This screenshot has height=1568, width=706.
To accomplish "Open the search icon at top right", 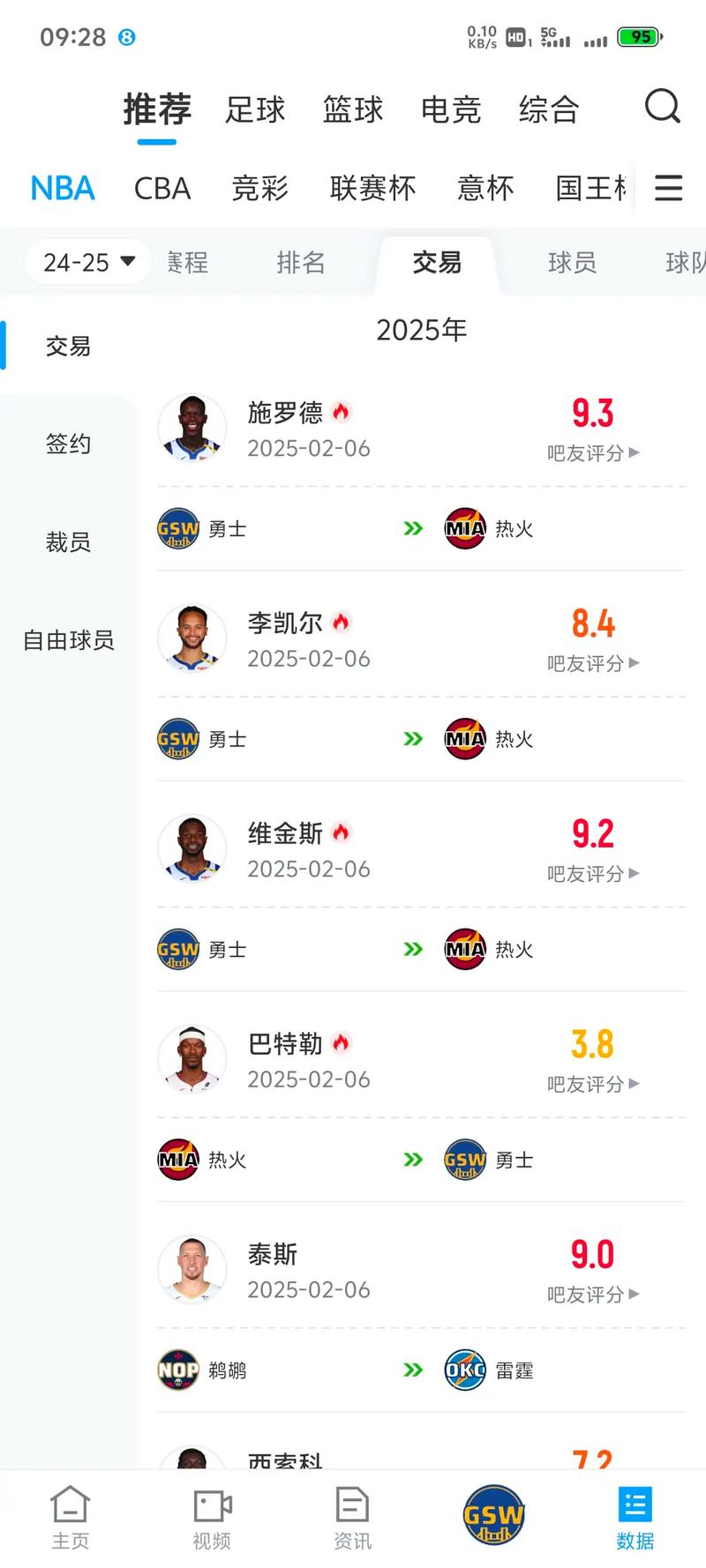I will pos(663,107).
